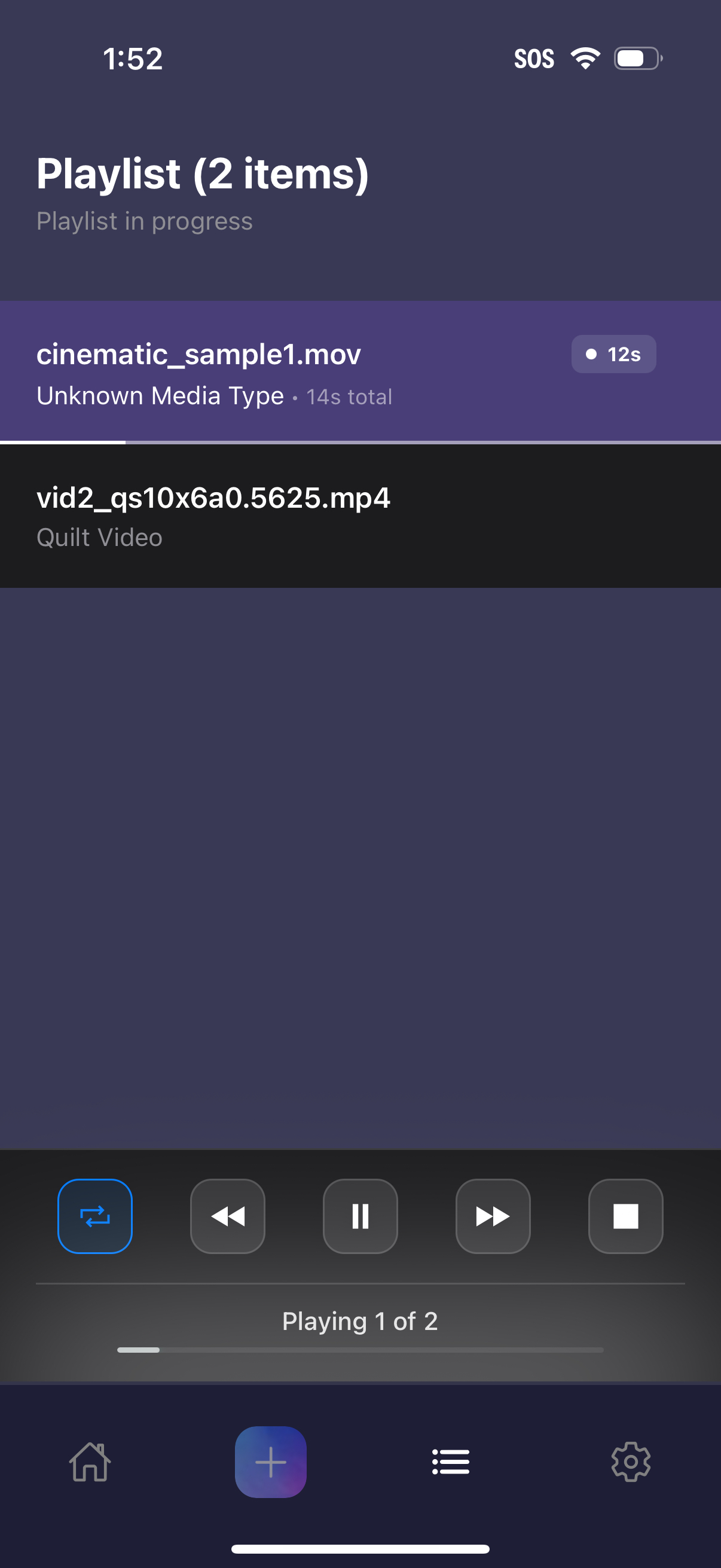Image resolution: width=721 pixels, height=1568 pixels.
Task: Switch to the Playlist list tab
Action: pos(451,1462)
